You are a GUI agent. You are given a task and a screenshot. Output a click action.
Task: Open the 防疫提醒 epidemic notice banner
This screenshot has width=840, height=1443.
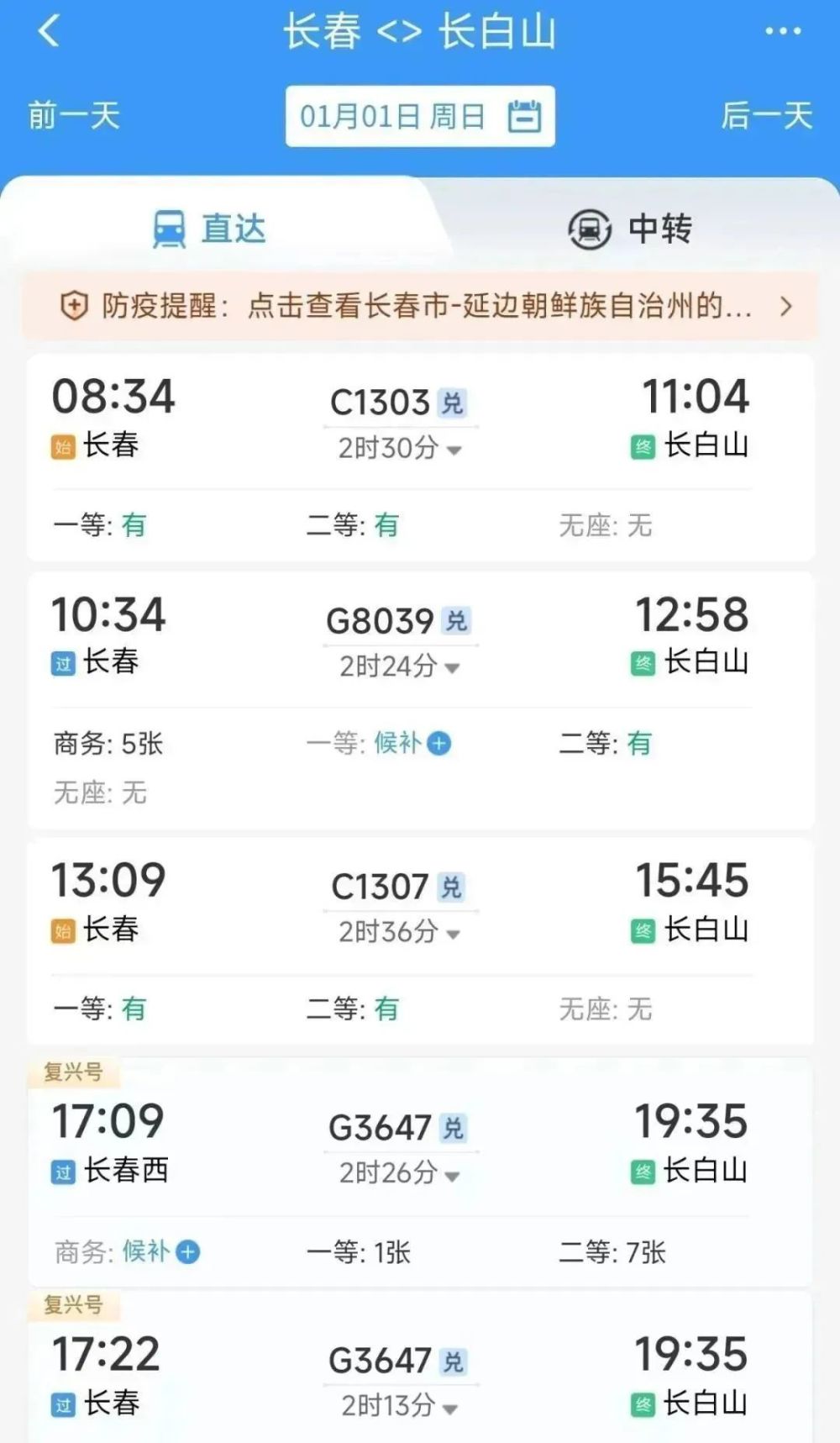click(x=420, y=306)
